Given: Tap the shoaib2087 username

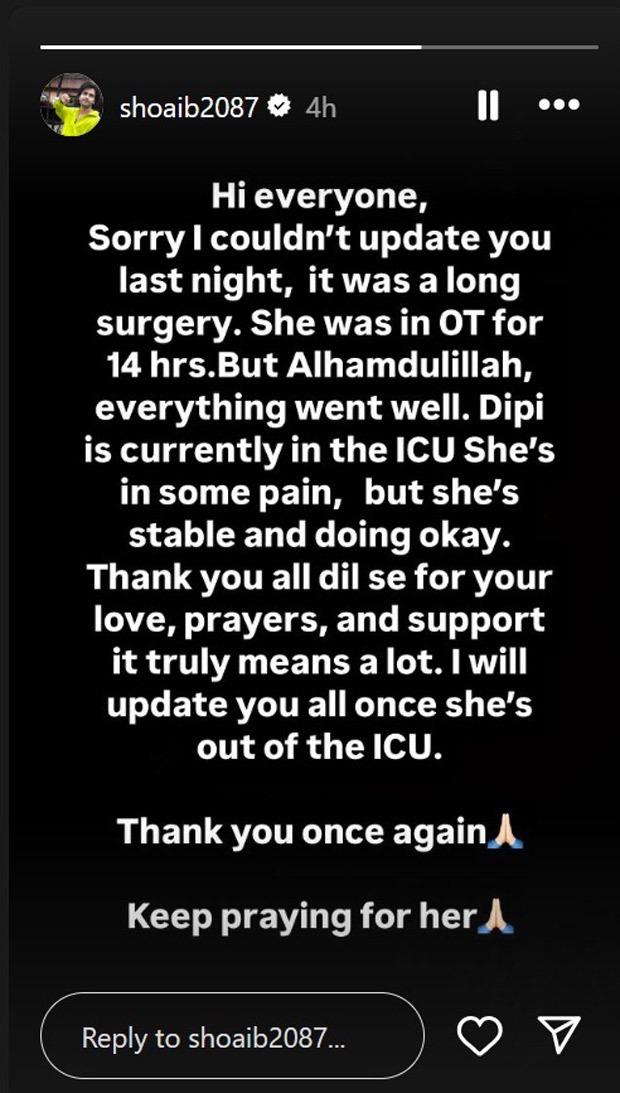Looking at the screenshot, I should coord(189,107).
